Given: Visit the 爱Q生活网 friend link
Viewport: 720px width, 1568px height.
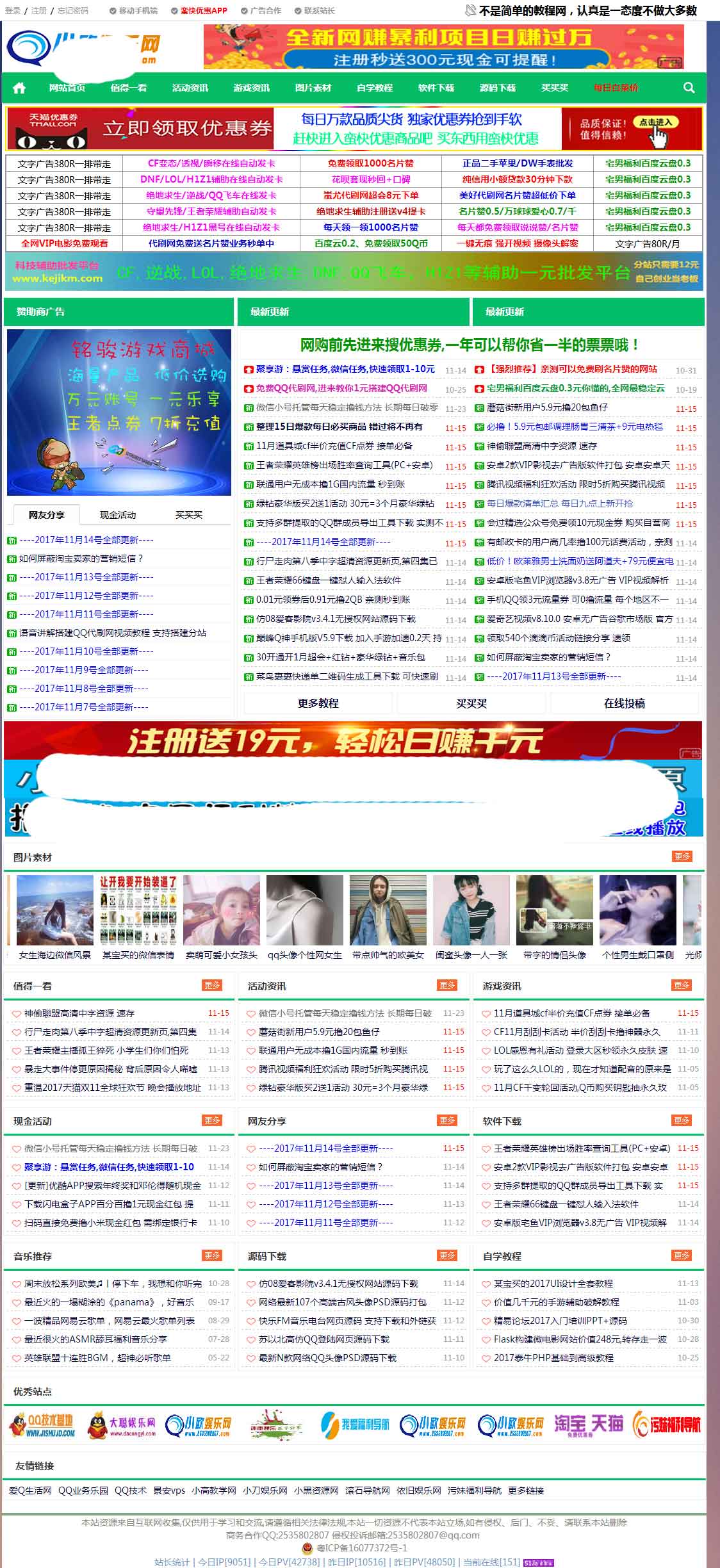Looking at the screenshot, I should click(30, 1490).
